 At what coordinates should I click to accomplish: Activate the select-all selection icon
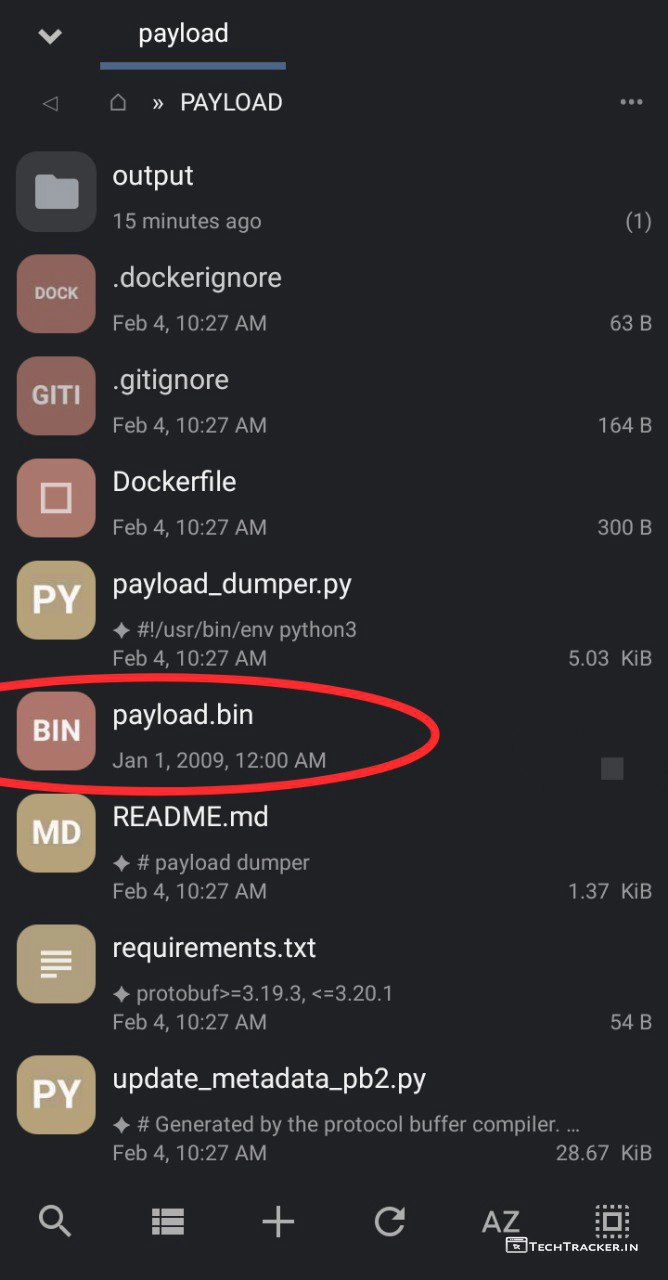611,1221
